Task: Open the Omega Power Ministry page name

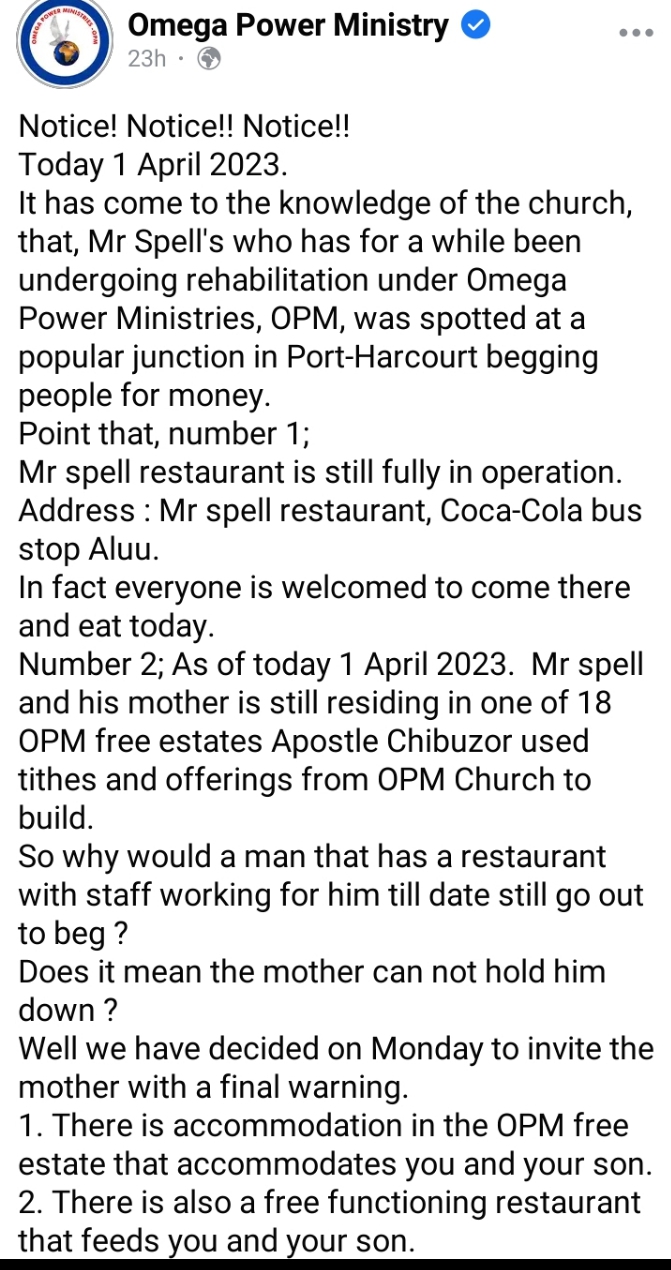Action: 289,24
